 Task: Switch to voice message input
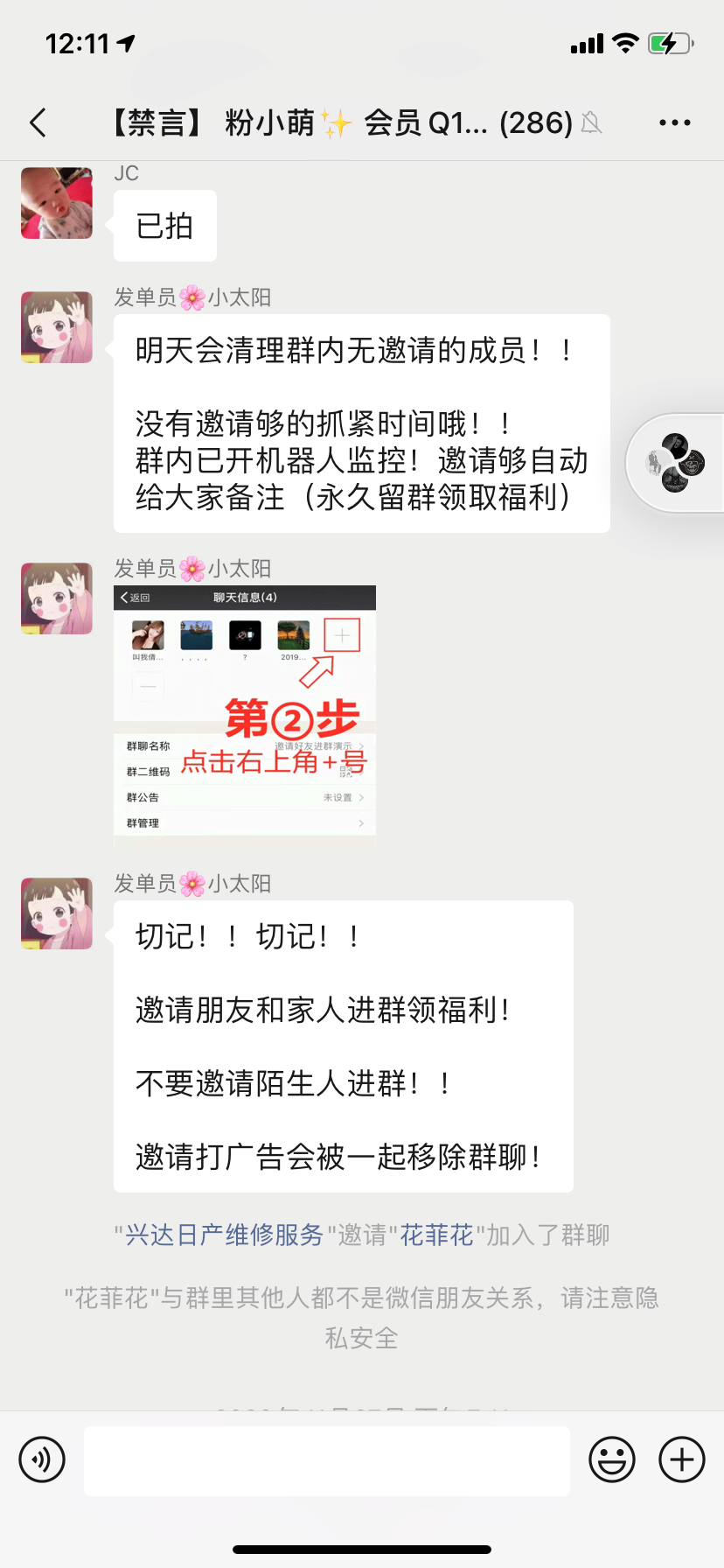pyautogui.click(x=42, y=1459)
